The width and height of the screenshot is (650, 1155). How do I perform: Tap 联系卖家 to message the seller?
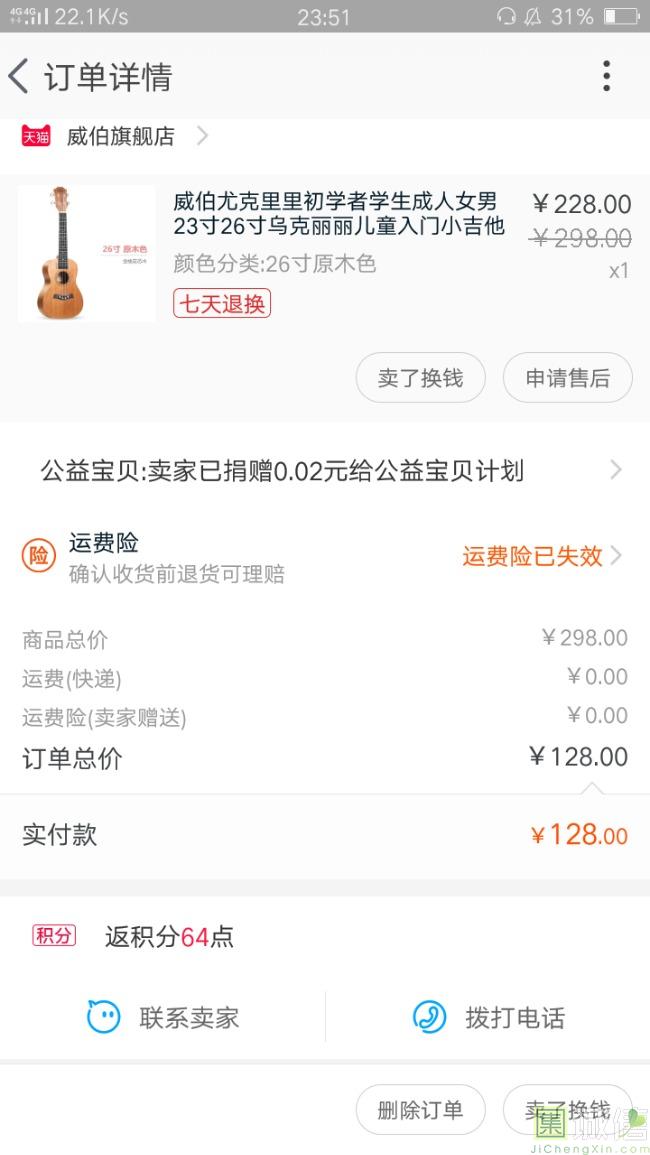pyautogui.click(x=163, y=1018)
